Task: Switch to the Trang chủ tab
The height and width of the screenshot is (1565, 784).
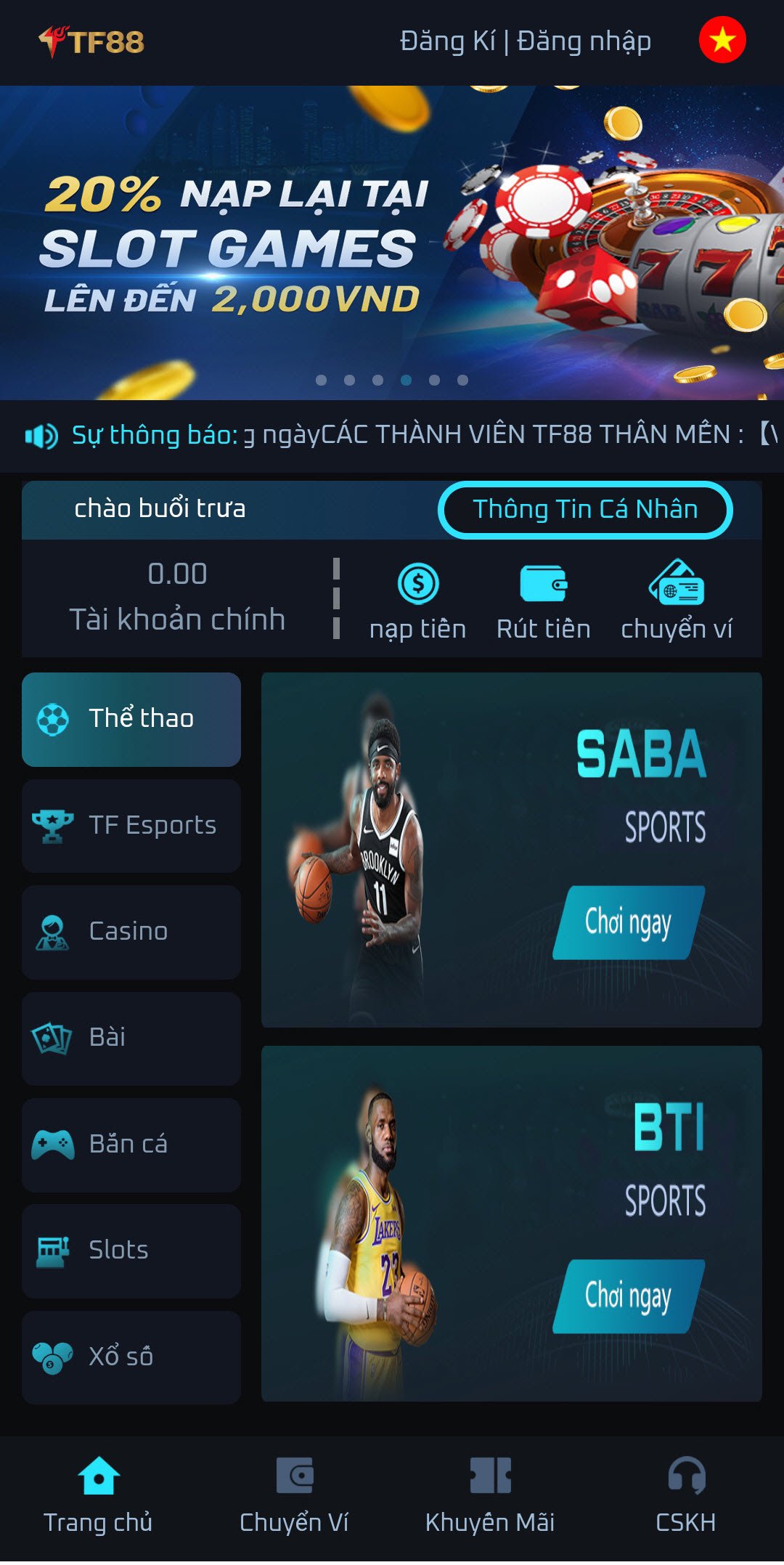Action: (98, 1496)
